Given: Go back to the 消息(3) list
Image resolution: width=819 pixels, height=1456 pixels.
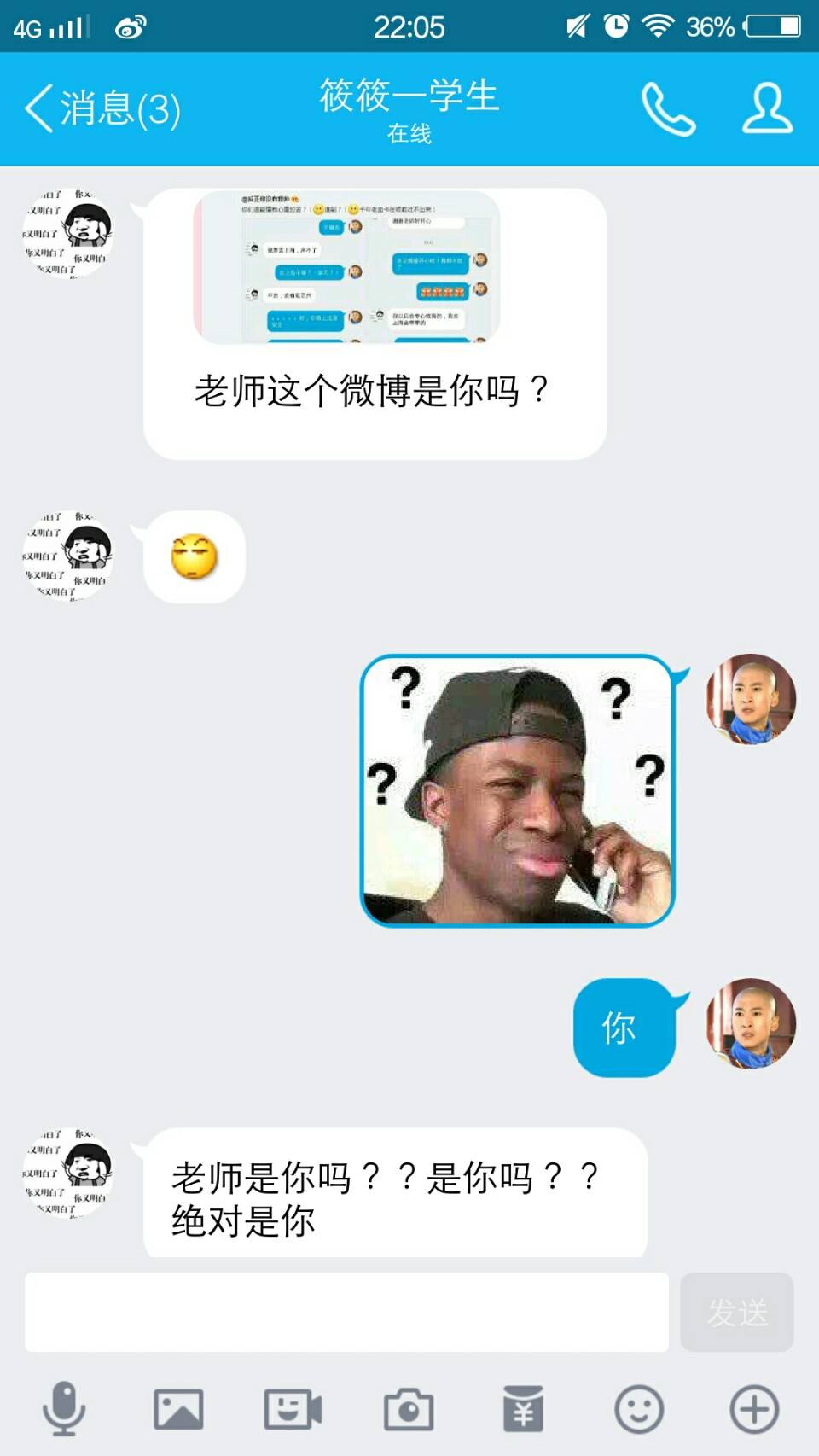Looking at the screenshot, I should click(102, 108).
